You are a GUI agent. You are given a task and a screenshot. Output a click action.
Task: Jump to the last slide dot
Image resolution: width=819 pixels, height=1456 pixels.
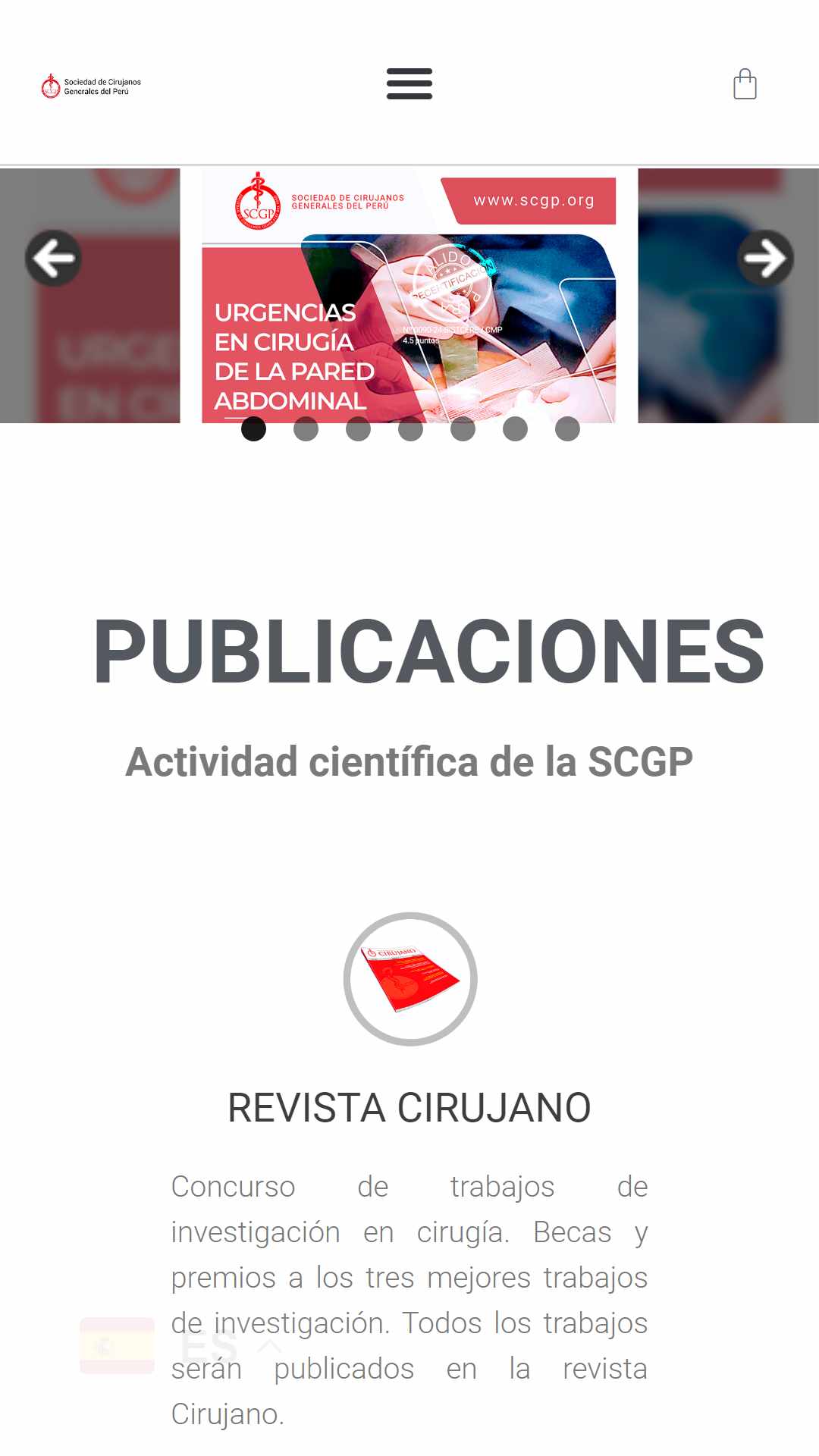tap(567, 428)
